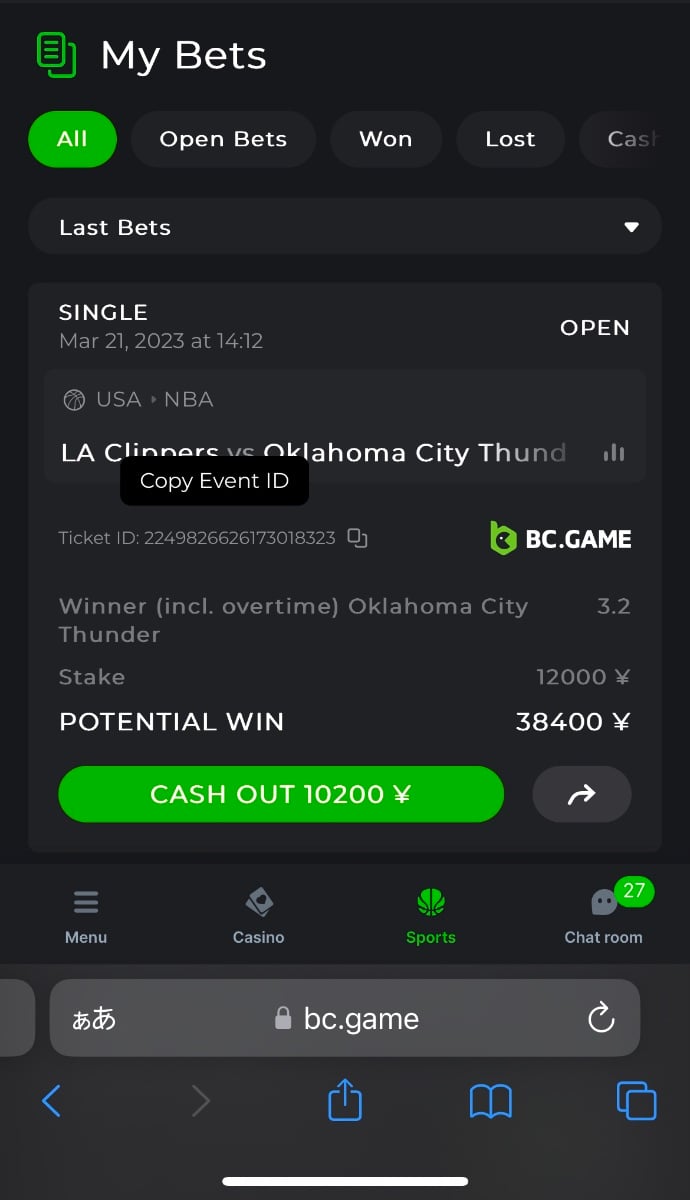Reload the page in Safari
This screenshot has height=1200, width=690.
600,1018
